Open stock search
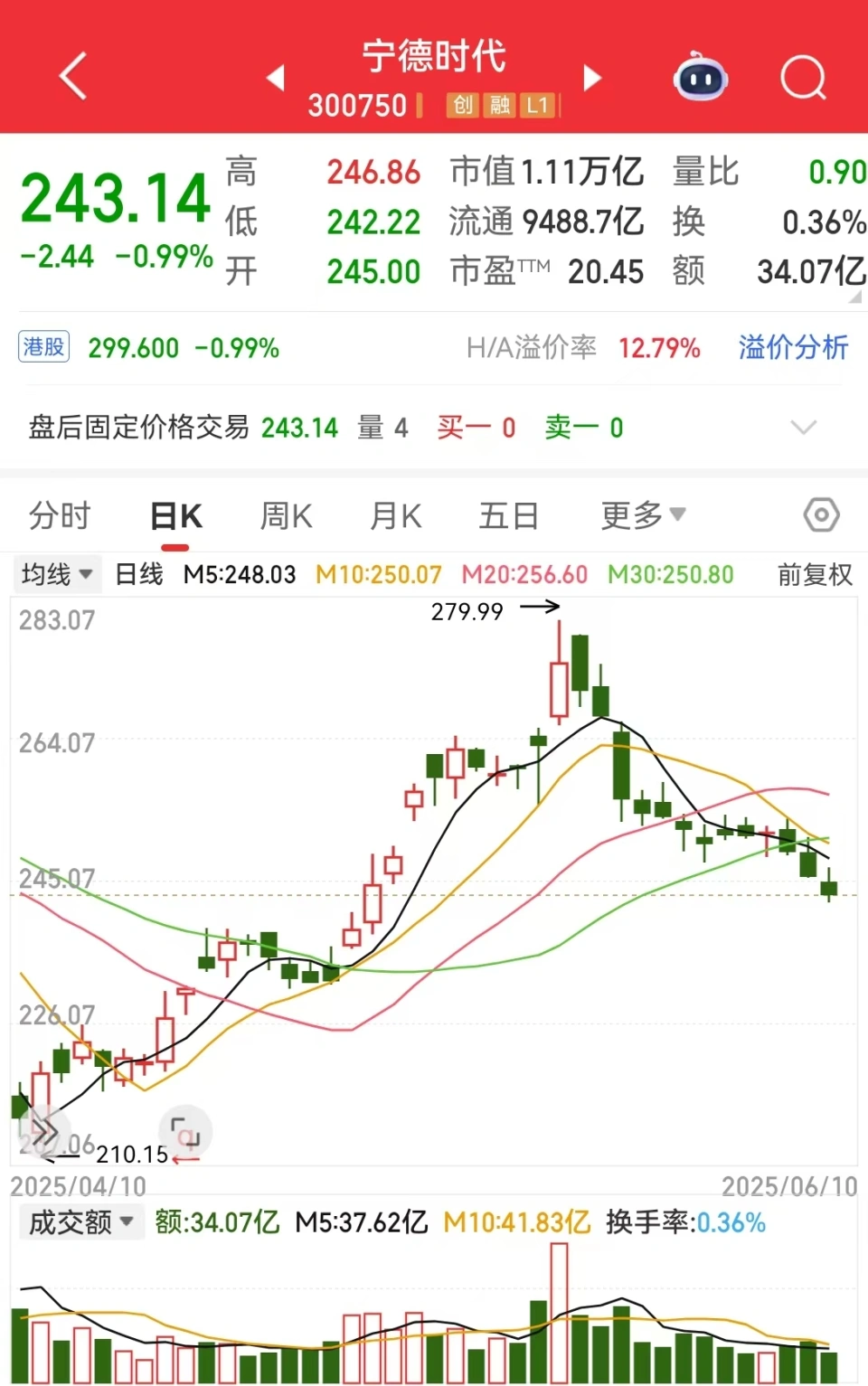Image resolution: width=868 pixels, height=1386 pixels. click(x=803, y=78)
